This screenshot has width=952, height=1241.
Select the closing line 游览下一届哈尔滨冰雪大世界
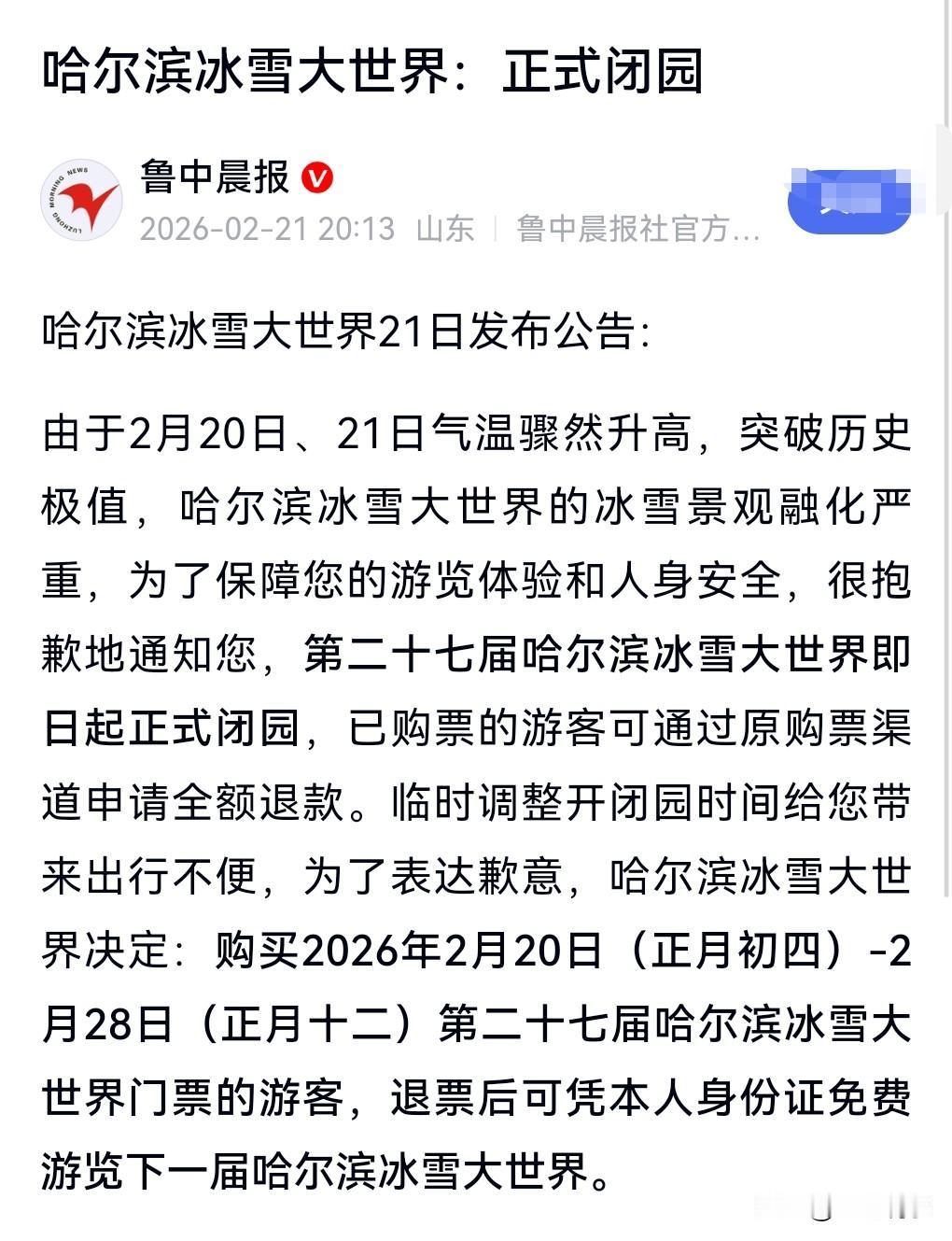coord(322,1165)
